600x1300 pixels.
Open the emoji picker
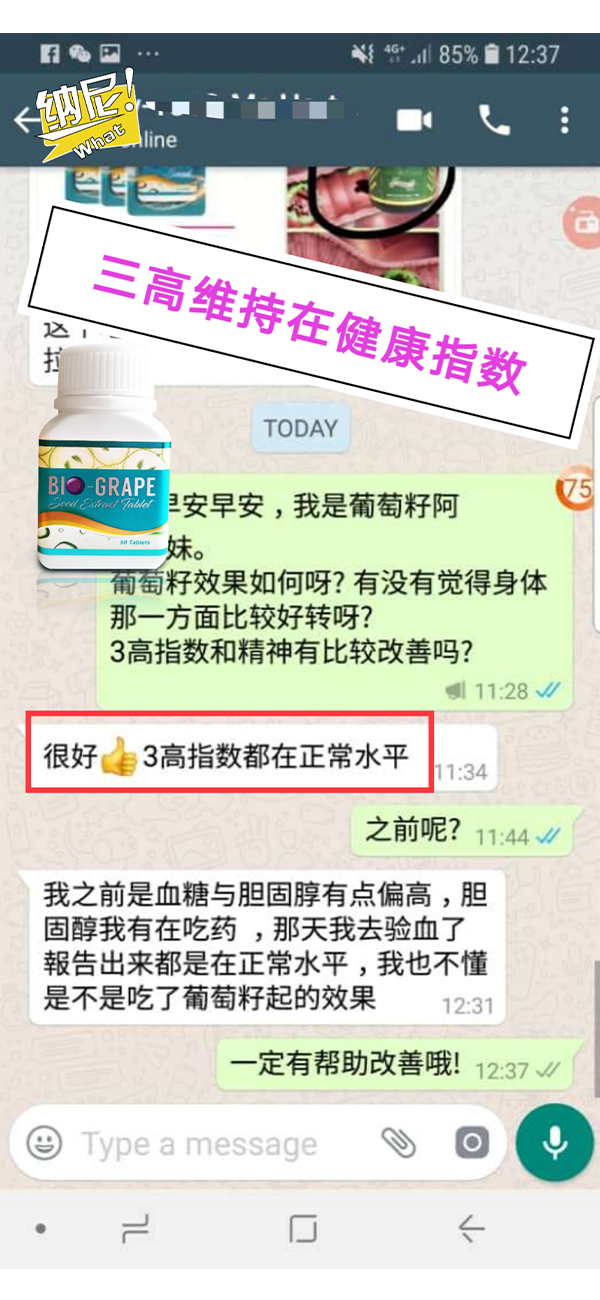[44, 1143]
